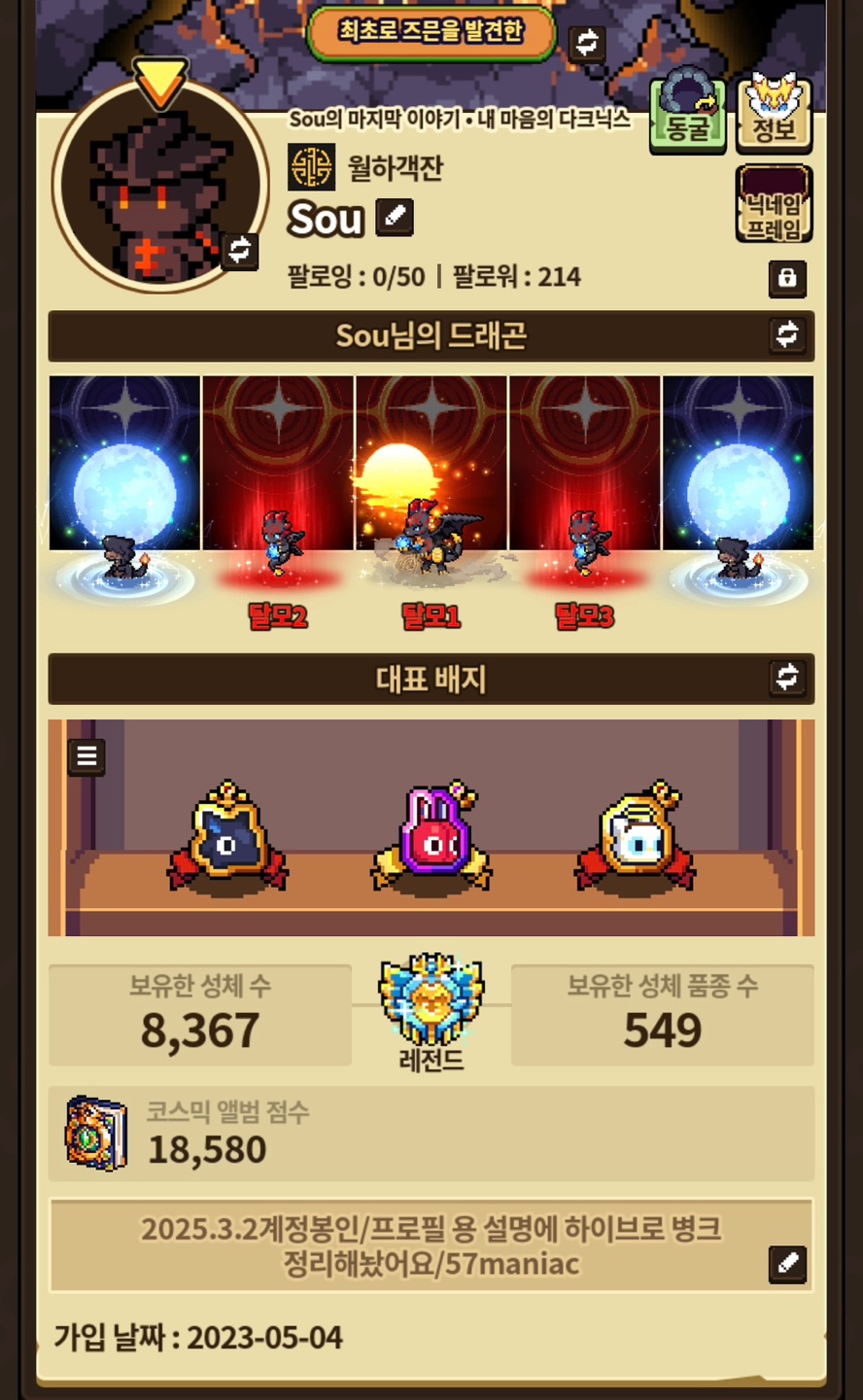Image resolution: width=863 pixels, height=1400 pixels.
Task: Tap the lock icon next to followers
Action: pos(787,278)
